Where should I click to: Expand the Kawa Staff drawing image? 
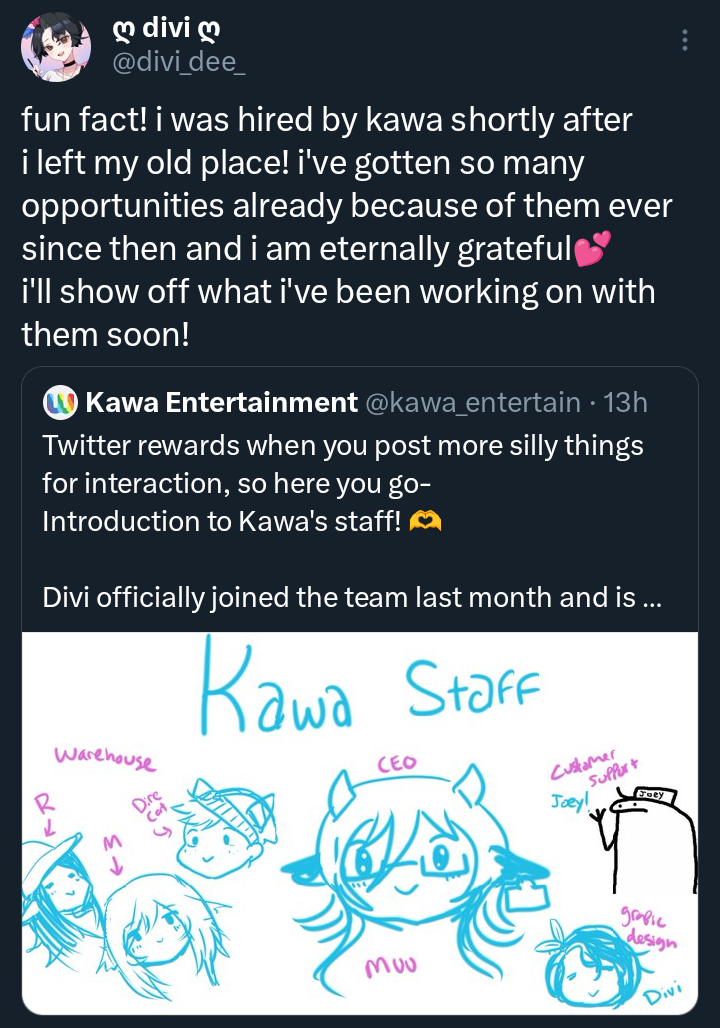pyautogui.click(x=360, y=820)
